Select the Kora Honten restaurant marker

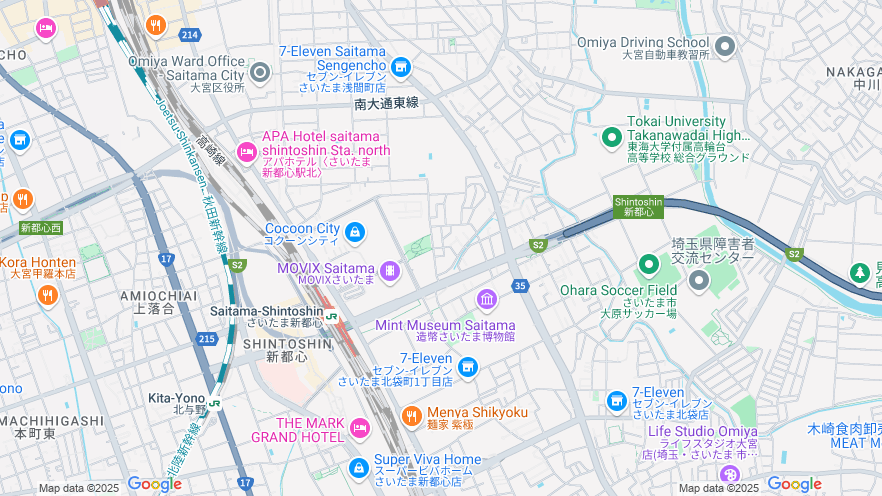point(46,295)
